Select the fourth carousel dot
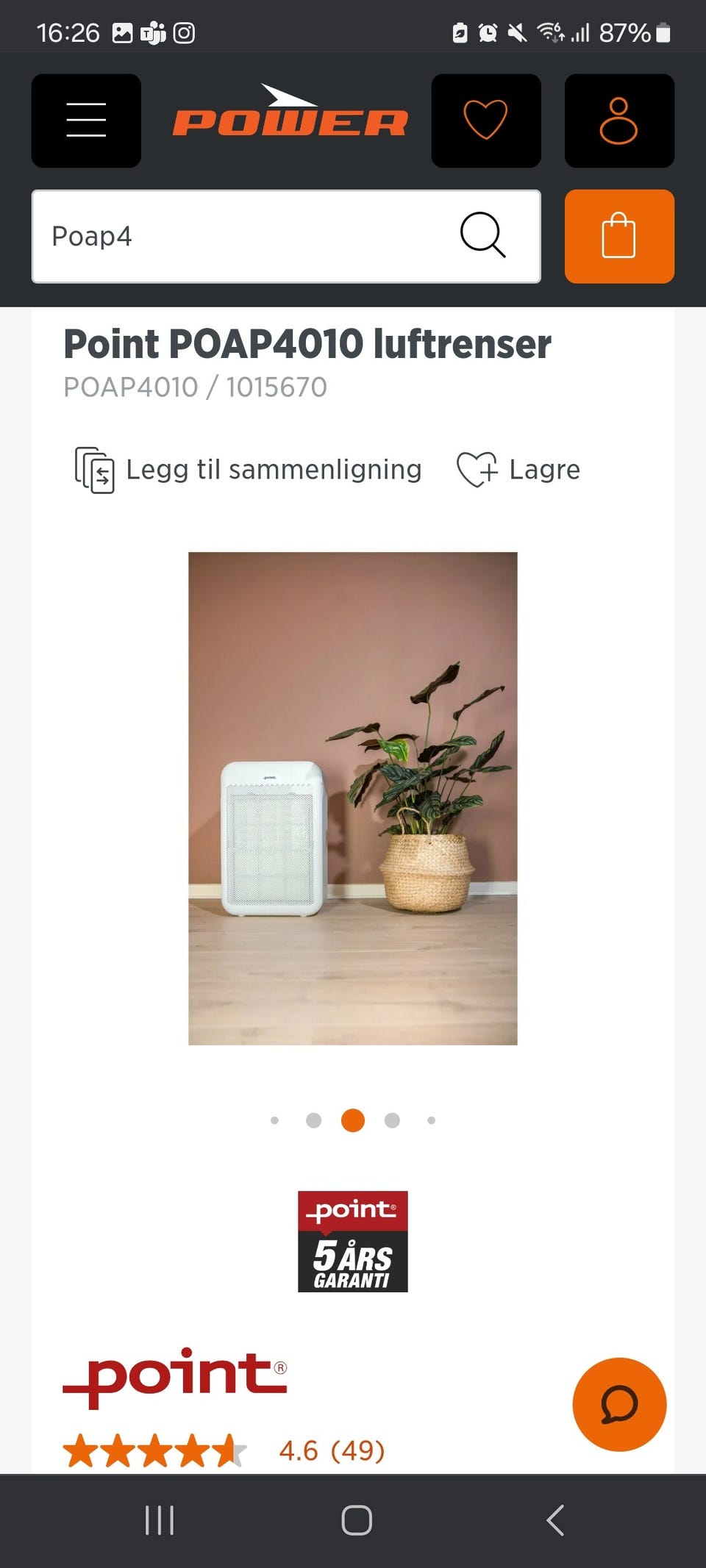This screenshot has height=1568, width=706. pos(392,1120)
